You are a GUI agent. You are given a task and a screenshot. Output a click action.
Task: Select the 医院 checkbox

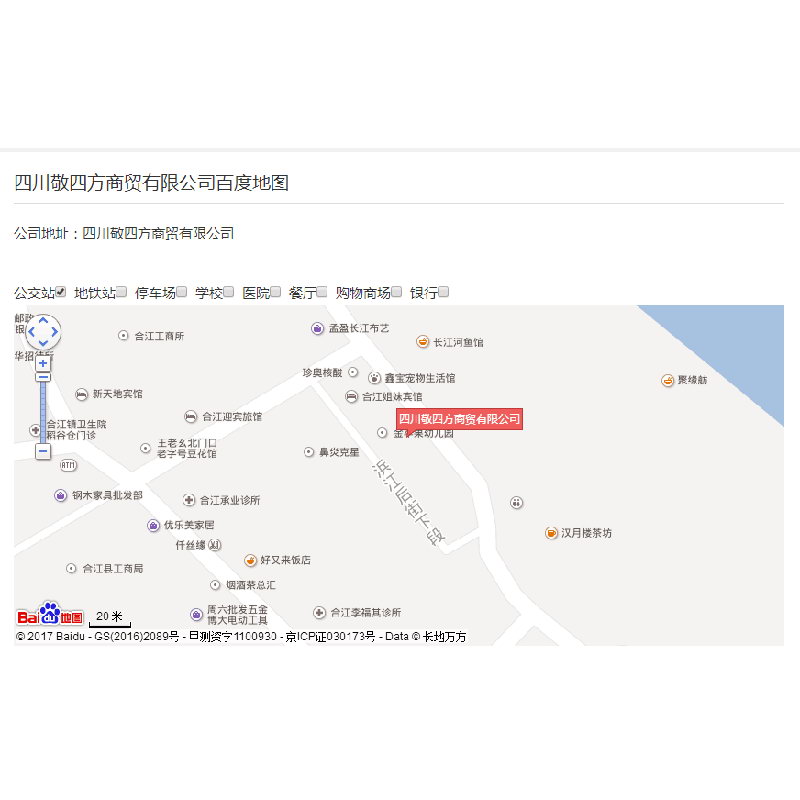point(276,292)
